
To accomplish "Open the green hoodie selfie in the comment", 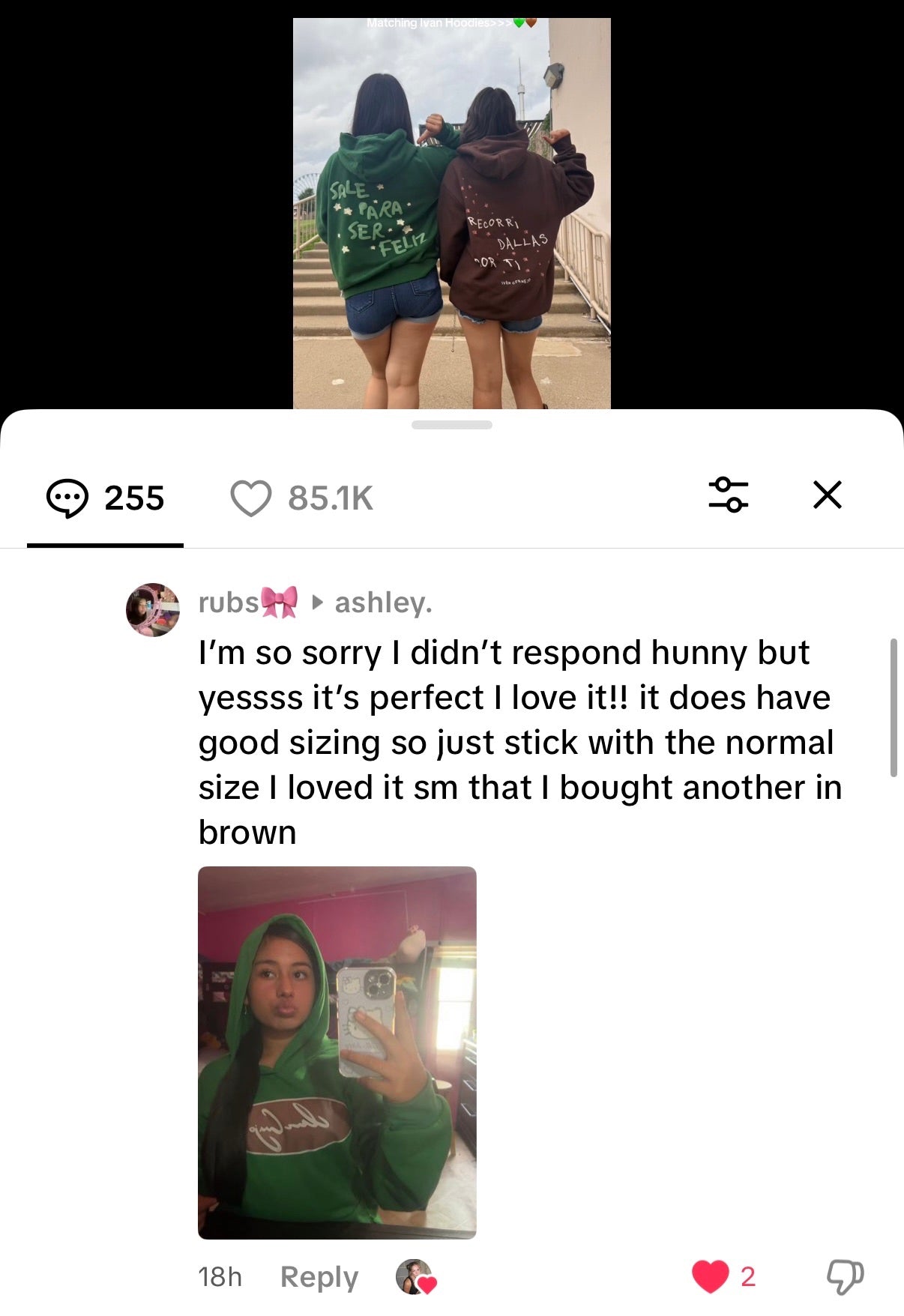I will click(x=337, y=1052).
